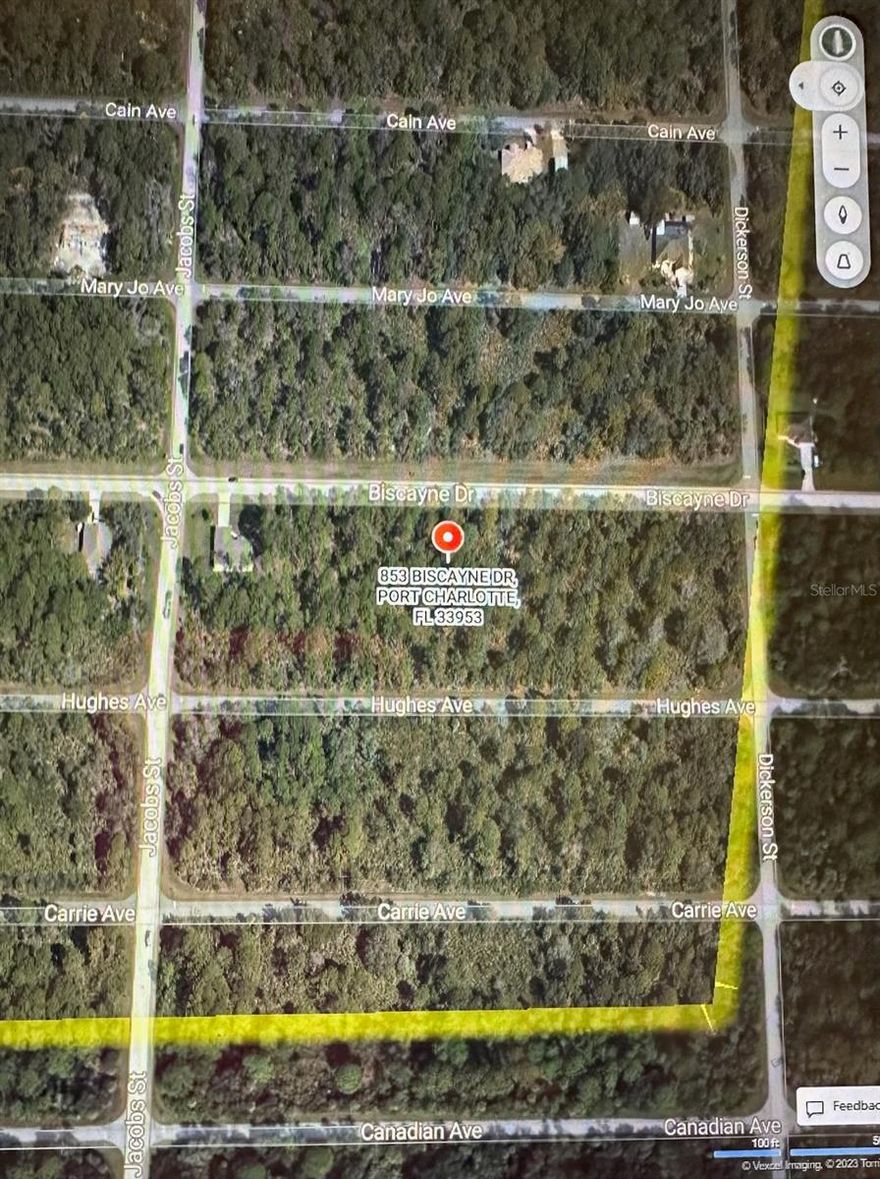This screenshot has height=1179, width=880.
Task: Collapse the map controls with the left arrow
Action: (802, 86)
